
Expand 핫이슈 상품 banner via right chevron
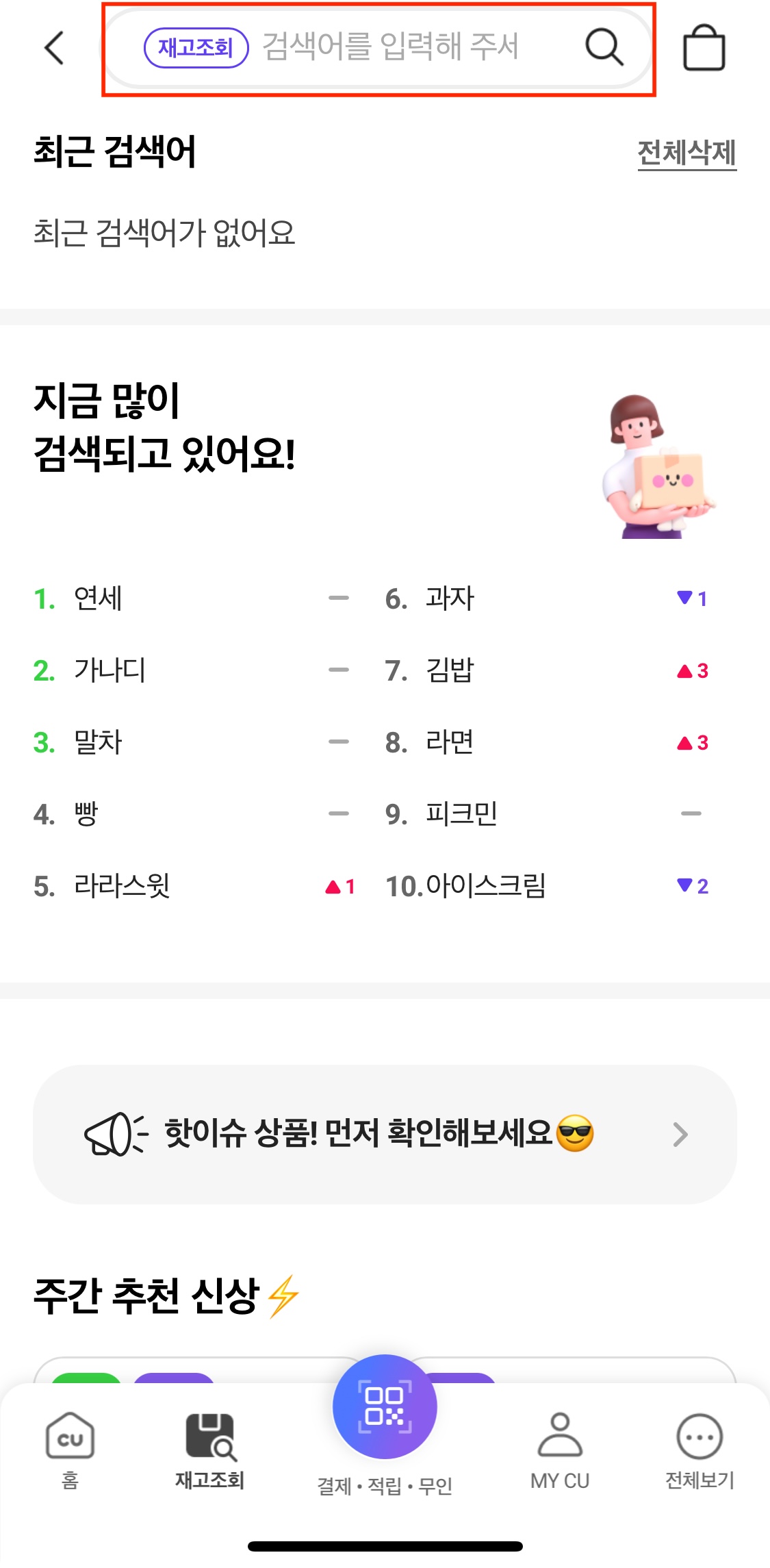pos(680,1135)
